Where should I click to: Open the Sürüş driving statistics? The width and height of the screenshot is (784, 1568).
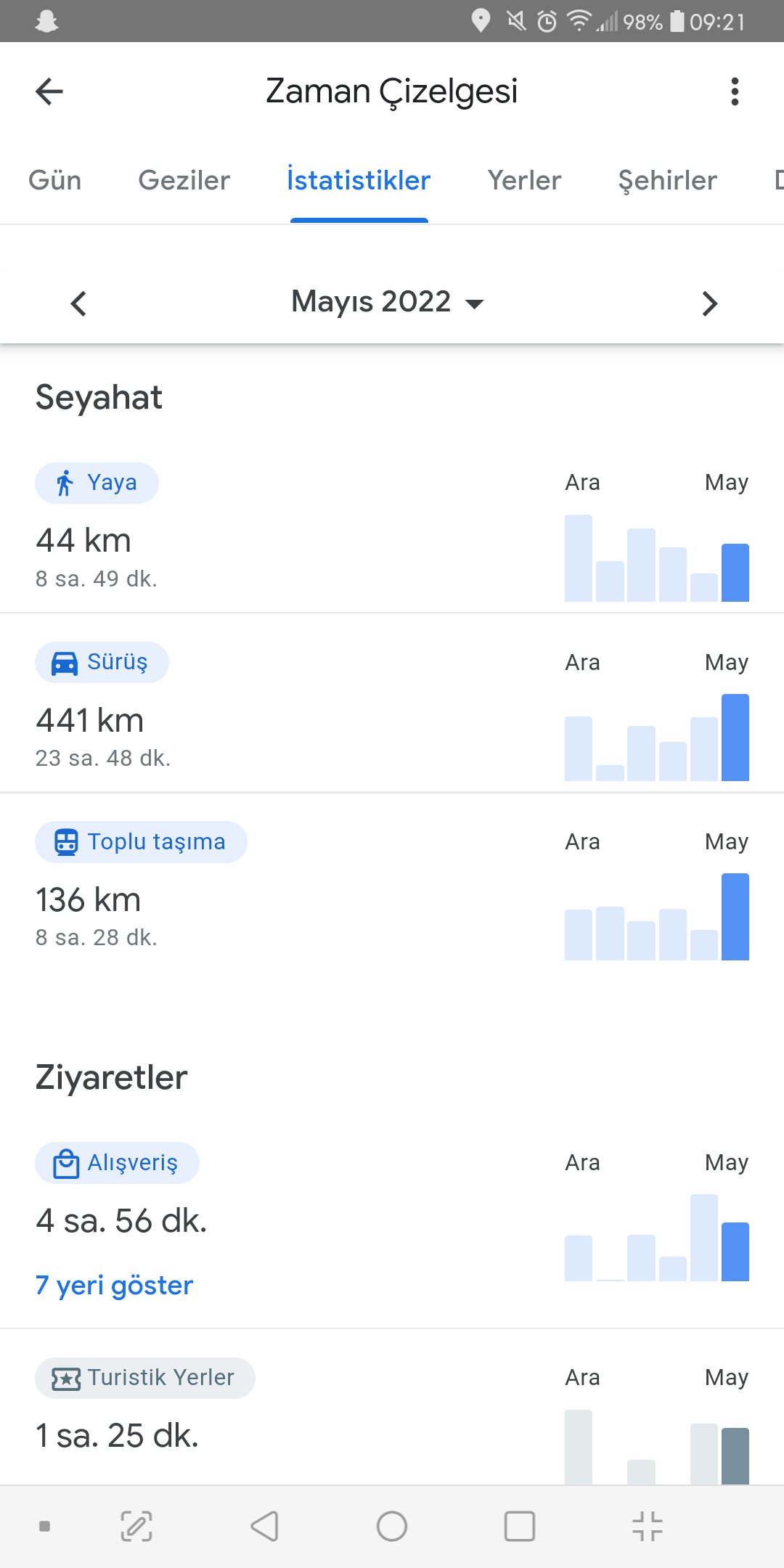click(102, 663)
